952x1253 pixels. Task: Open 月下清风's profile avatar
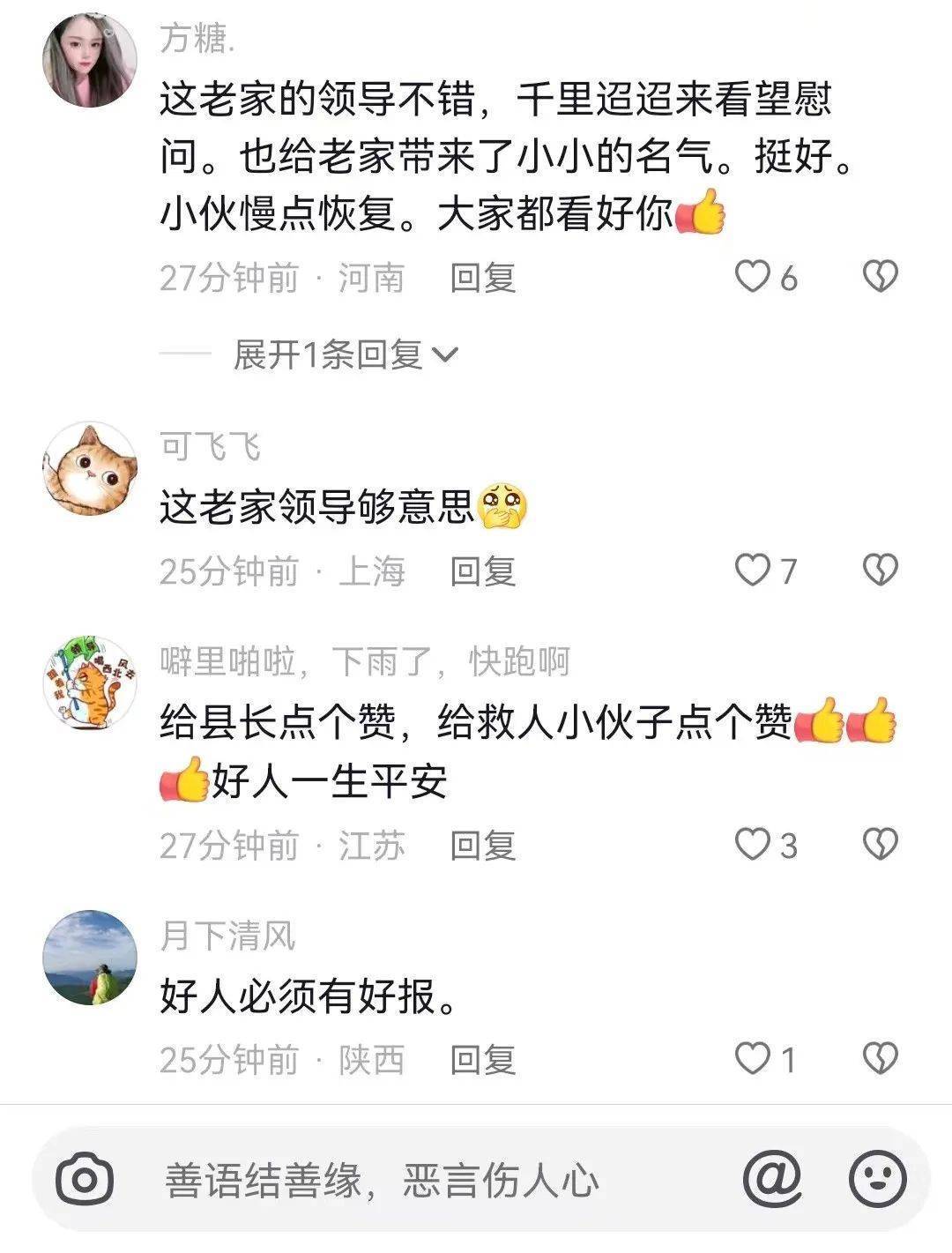[x=90, y=957]
